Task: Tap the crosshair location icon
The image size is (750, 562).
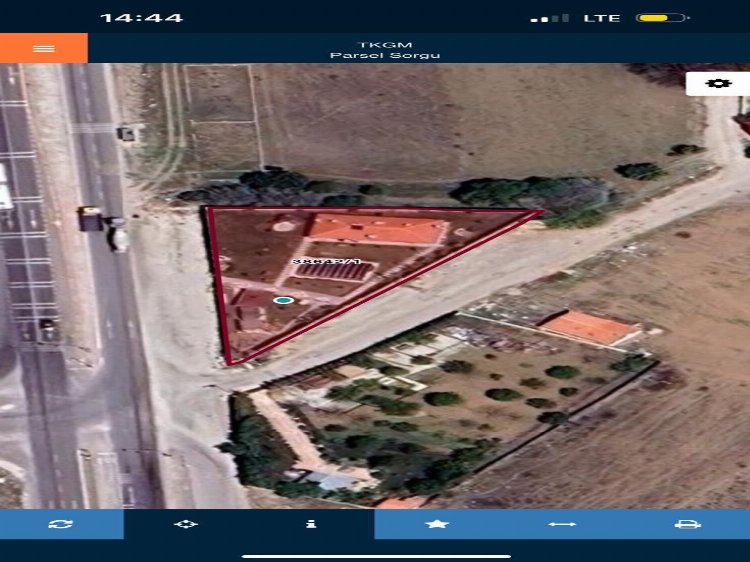Action: tap(186, 524)
